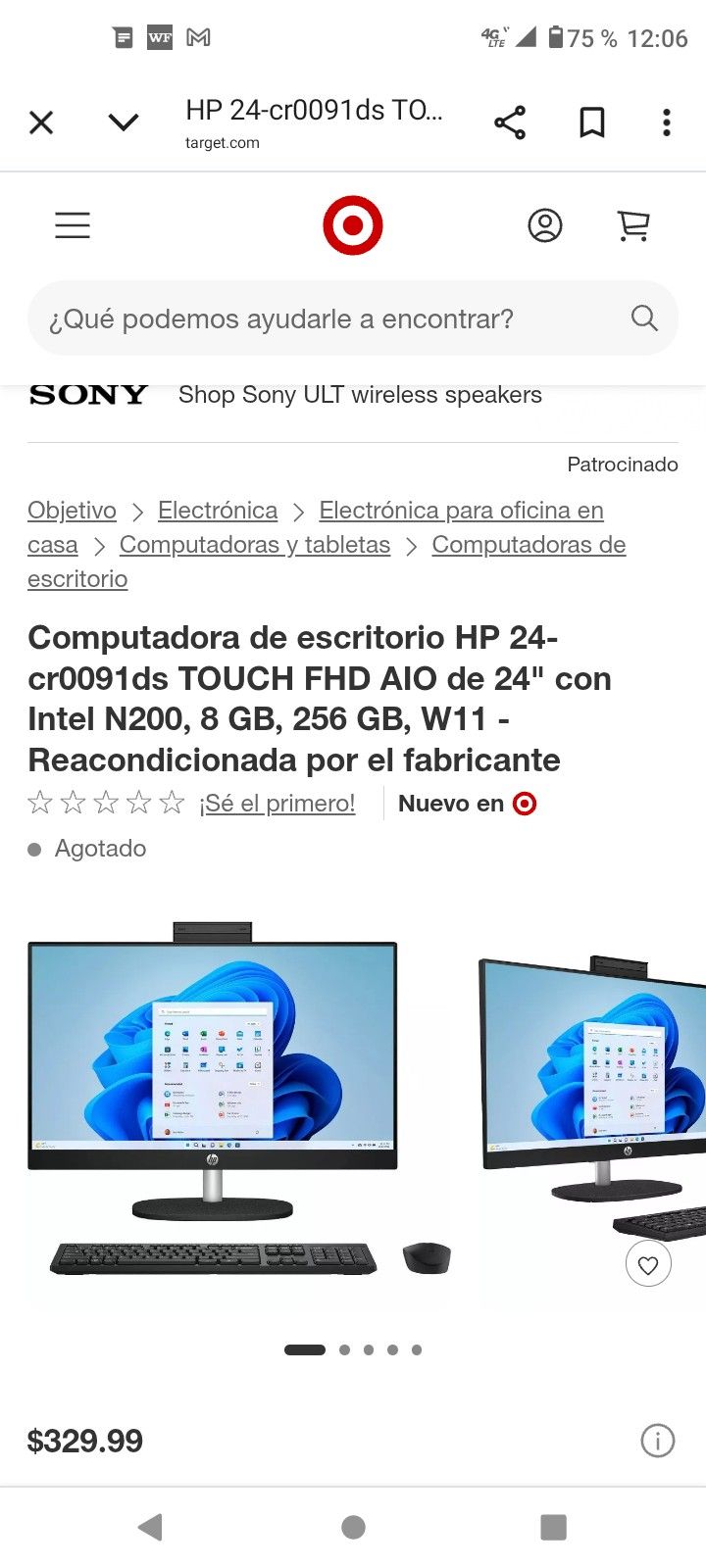
Task: Open the Sony ULT wireless speakers ad
Action: coord(360,395)
